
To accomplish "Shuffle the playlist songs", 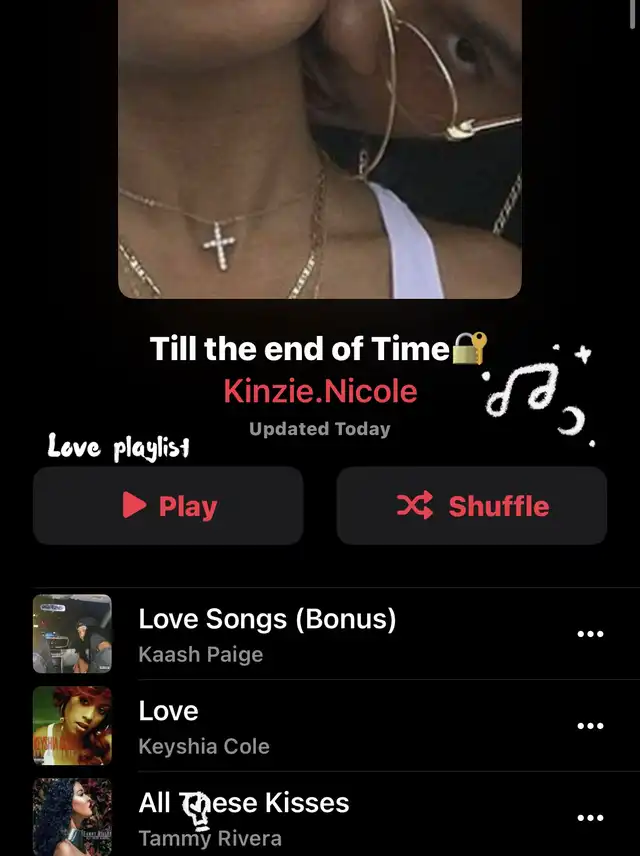I will 472,506.
